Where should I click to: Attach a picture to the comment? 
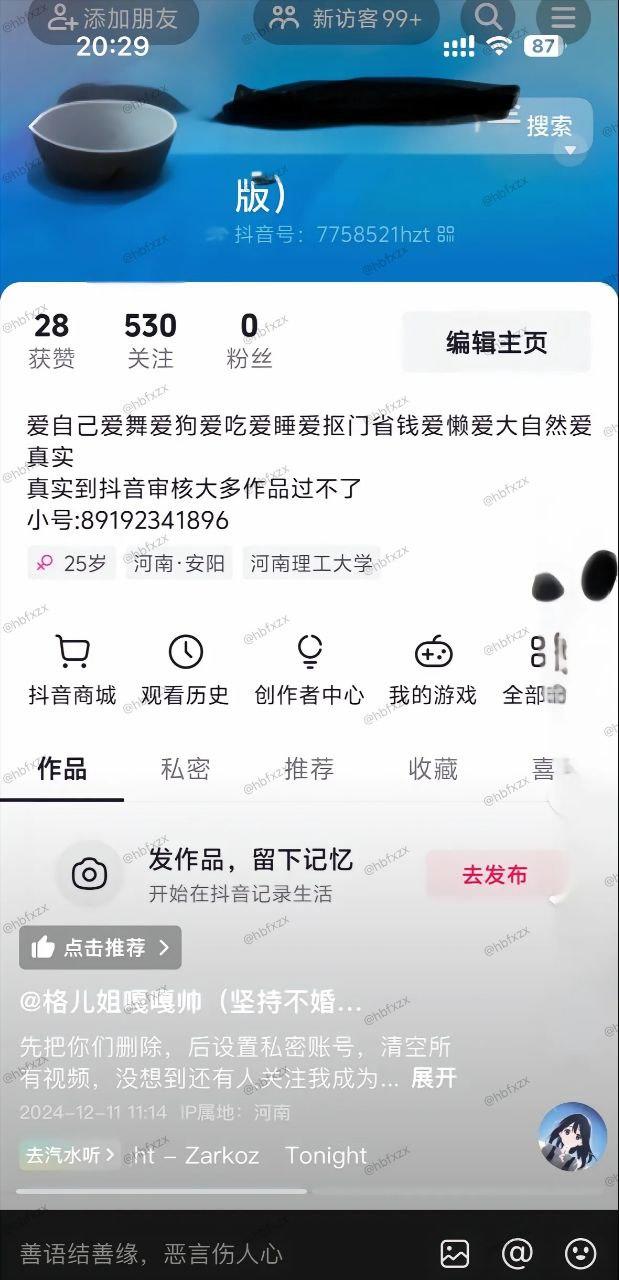454,1253
